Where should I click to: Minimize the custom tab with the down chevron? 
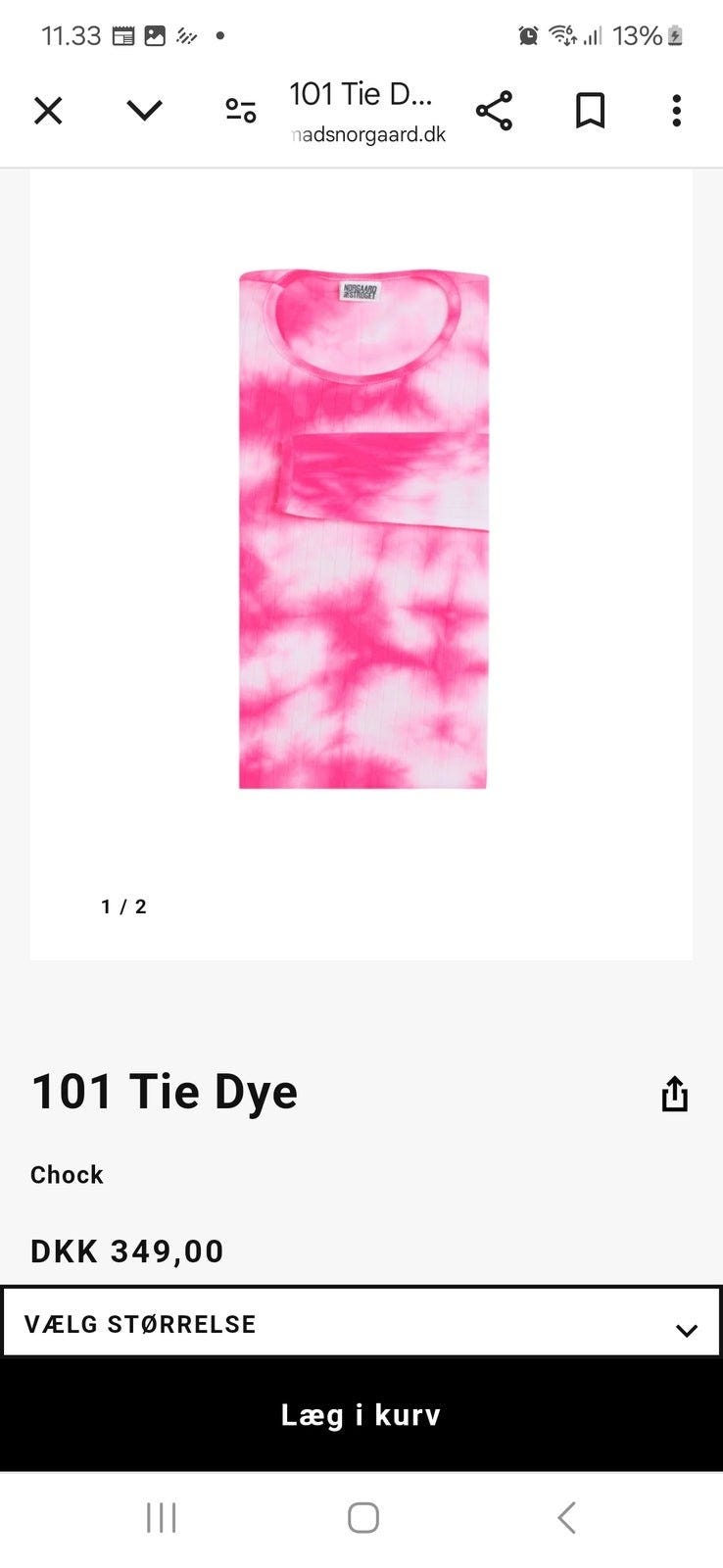click(x=144, y=111)
